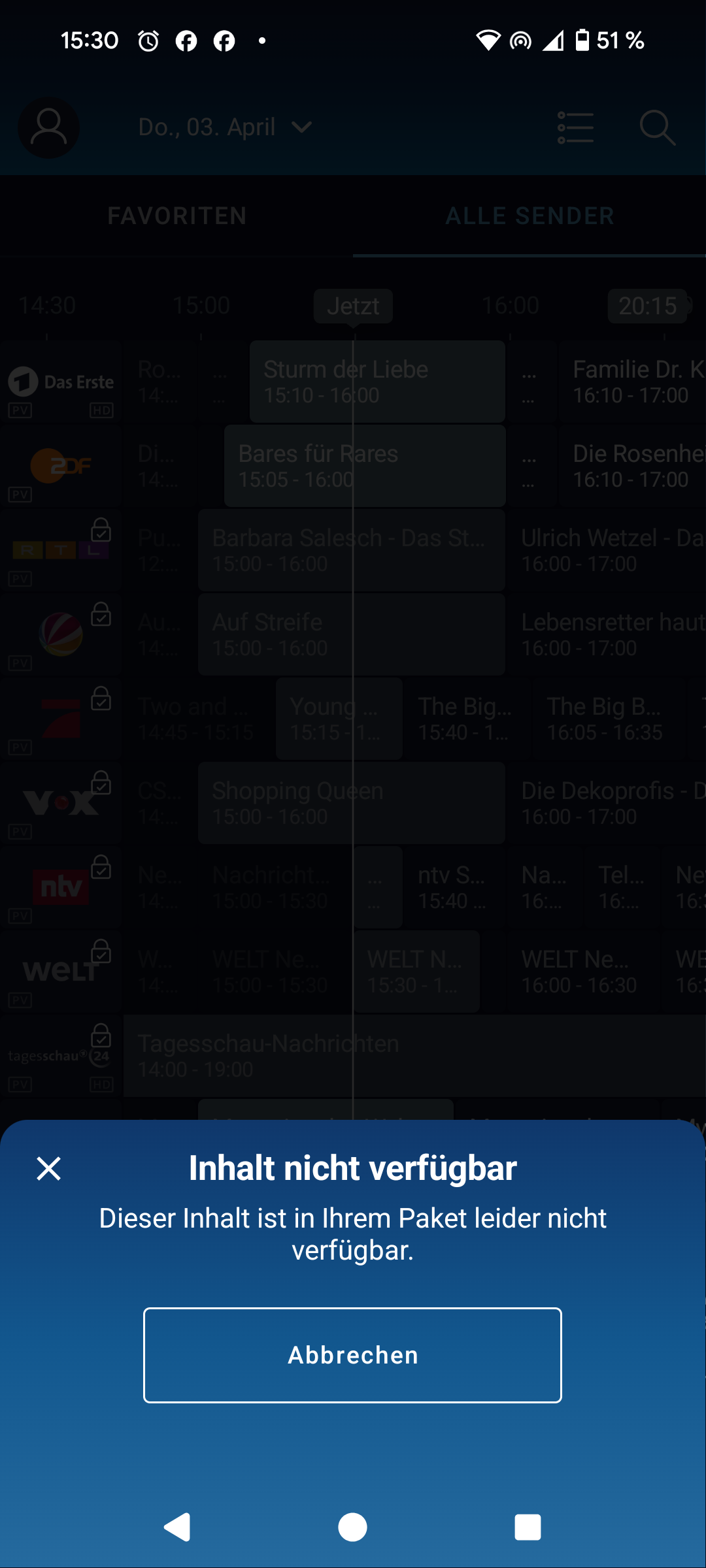706x1568 pixels.
Task: Go back using system navigation
Action: [177, 1527]
